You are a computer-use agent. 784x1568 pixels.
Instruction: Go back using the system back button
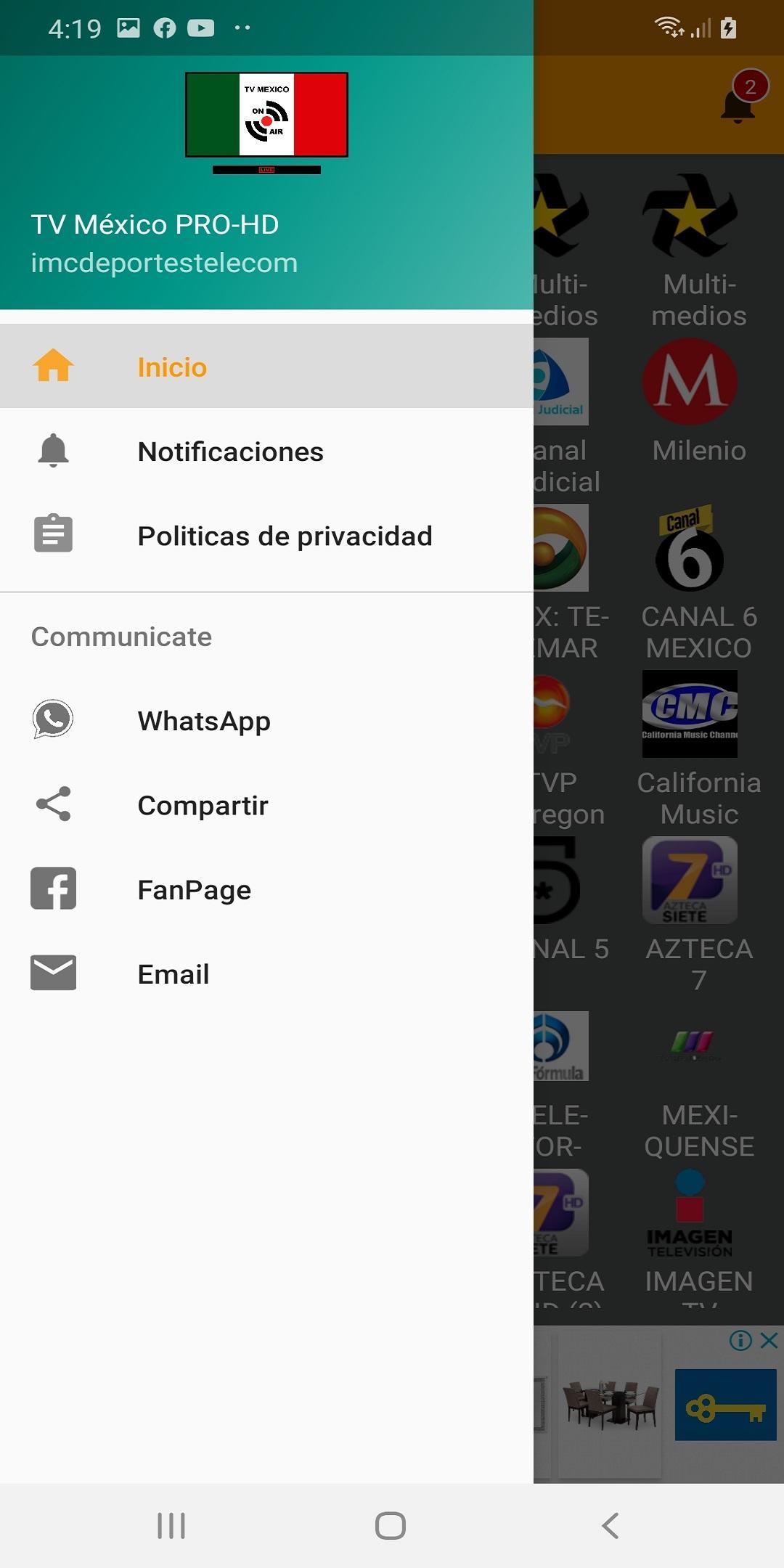611,1525
